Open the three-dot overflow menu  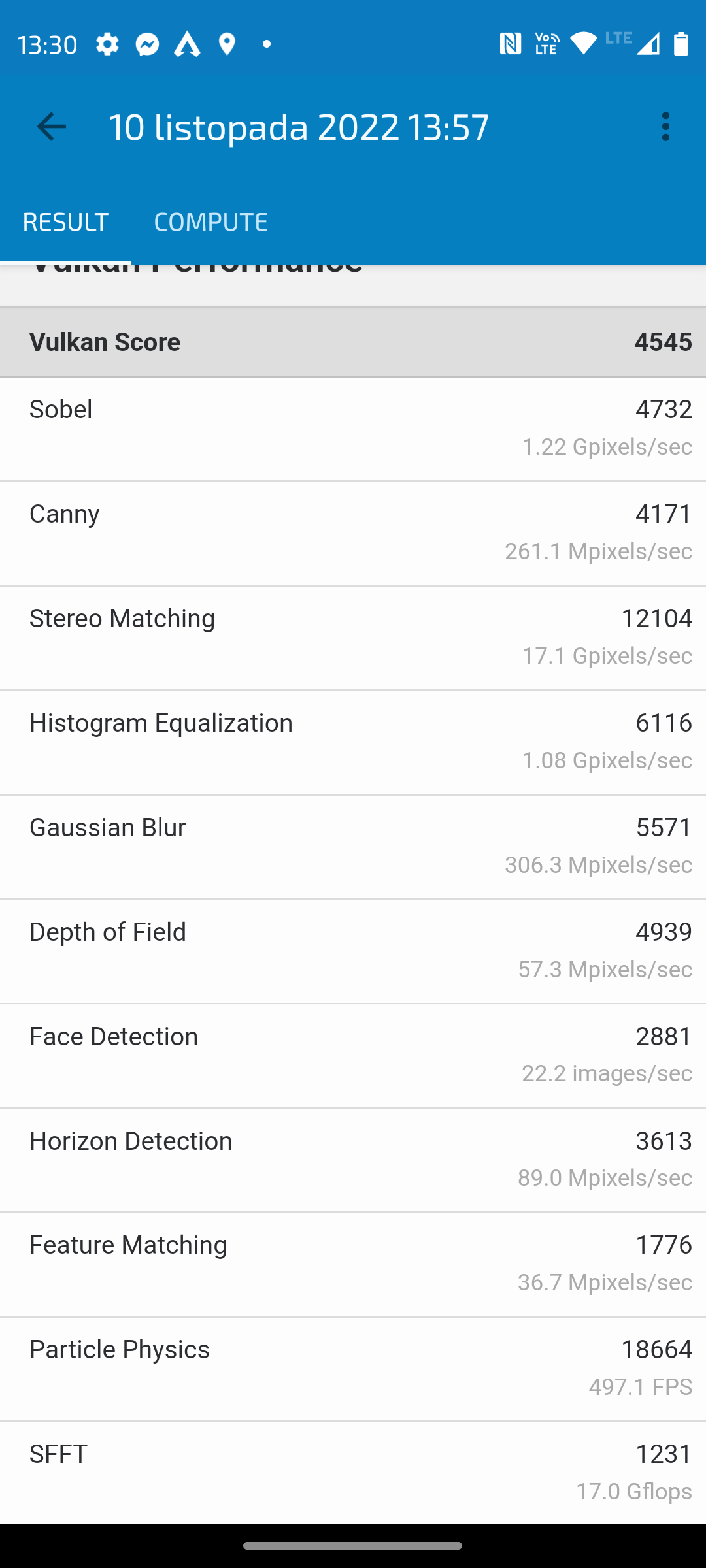pyautogui.click(x=665, y=127)
